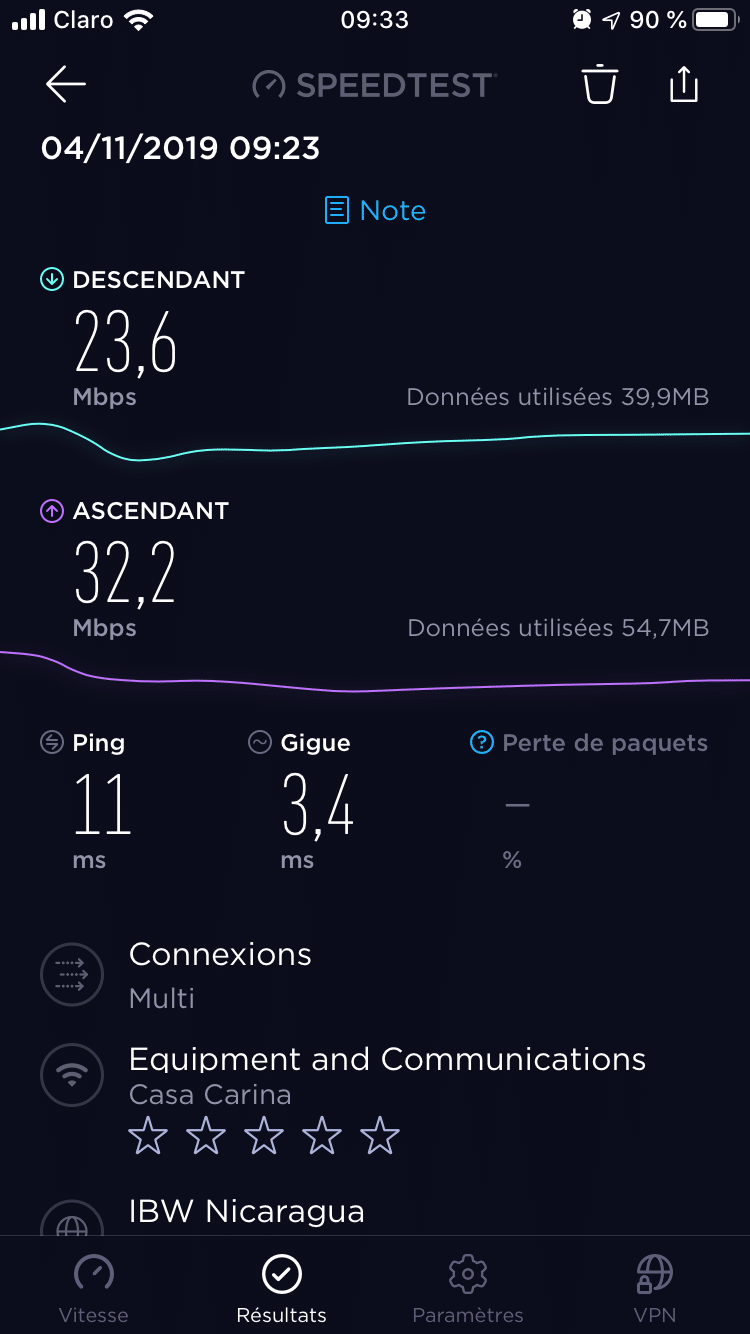Select the Résultats tab

tap(281, 1289)
